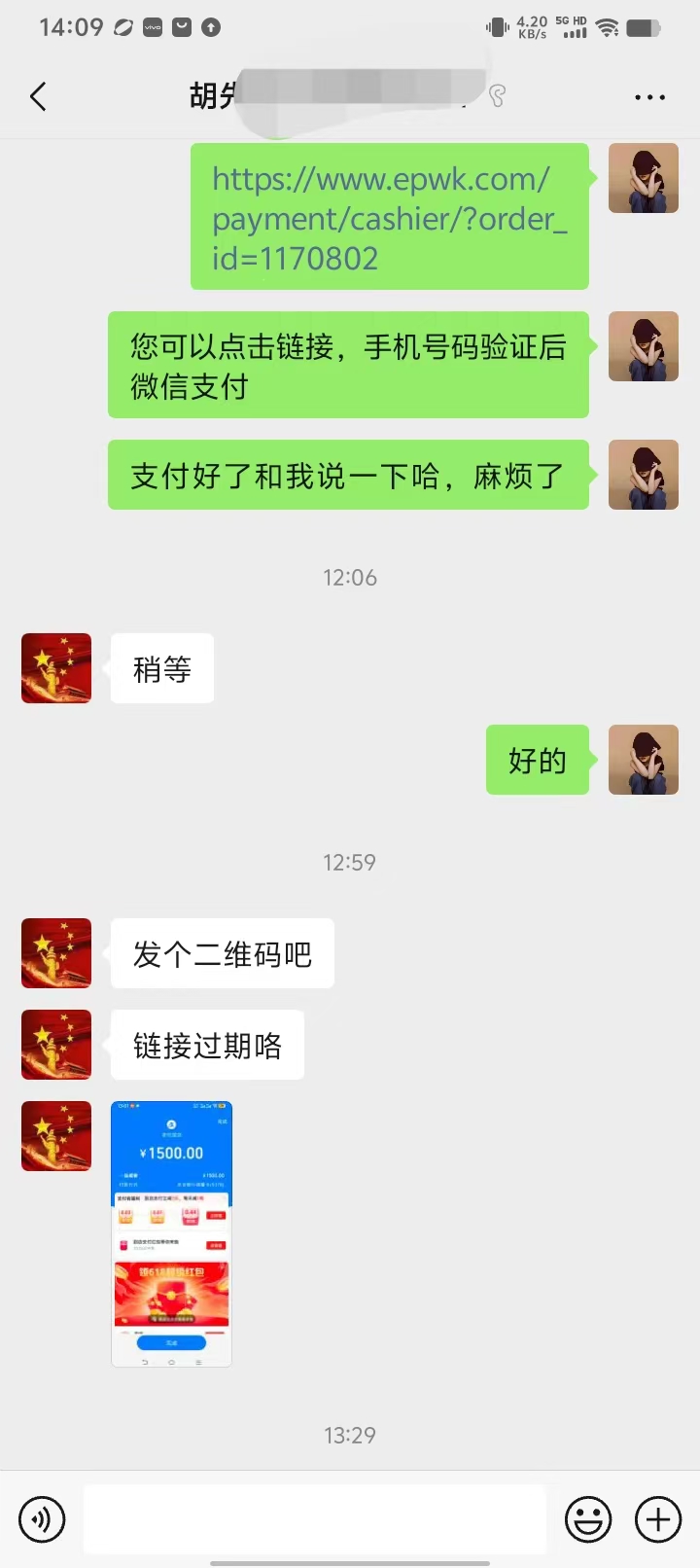
Task: Open the chat info overflow menu
Action: (x=648, y=97)
